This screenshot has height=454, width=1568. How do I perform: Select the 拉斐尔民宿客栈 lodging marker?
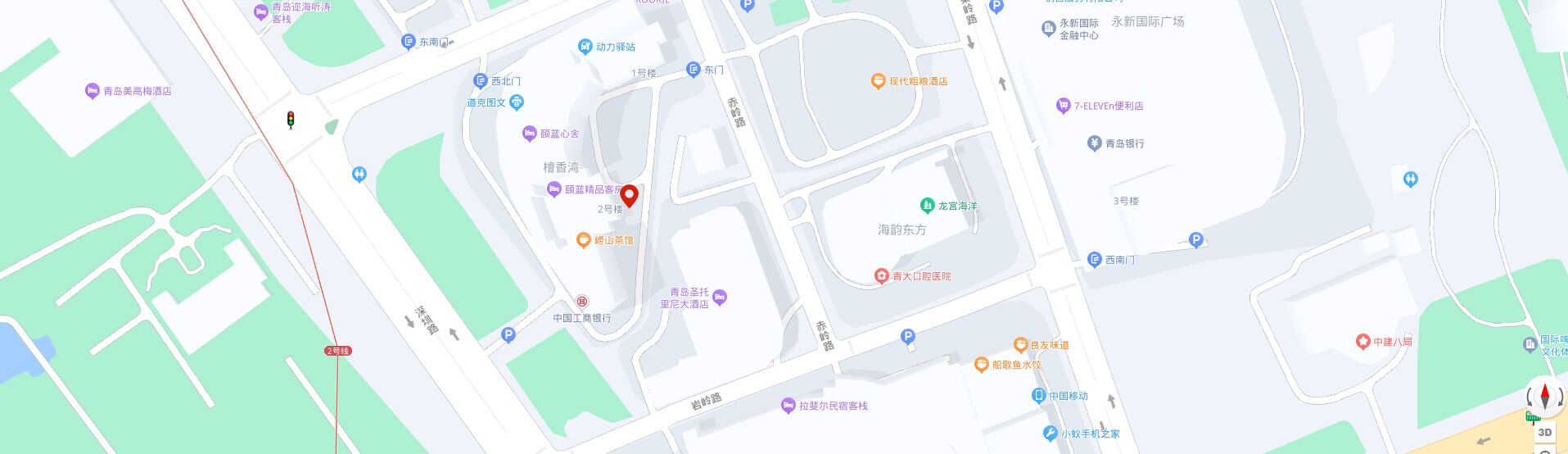pos(788,406)
